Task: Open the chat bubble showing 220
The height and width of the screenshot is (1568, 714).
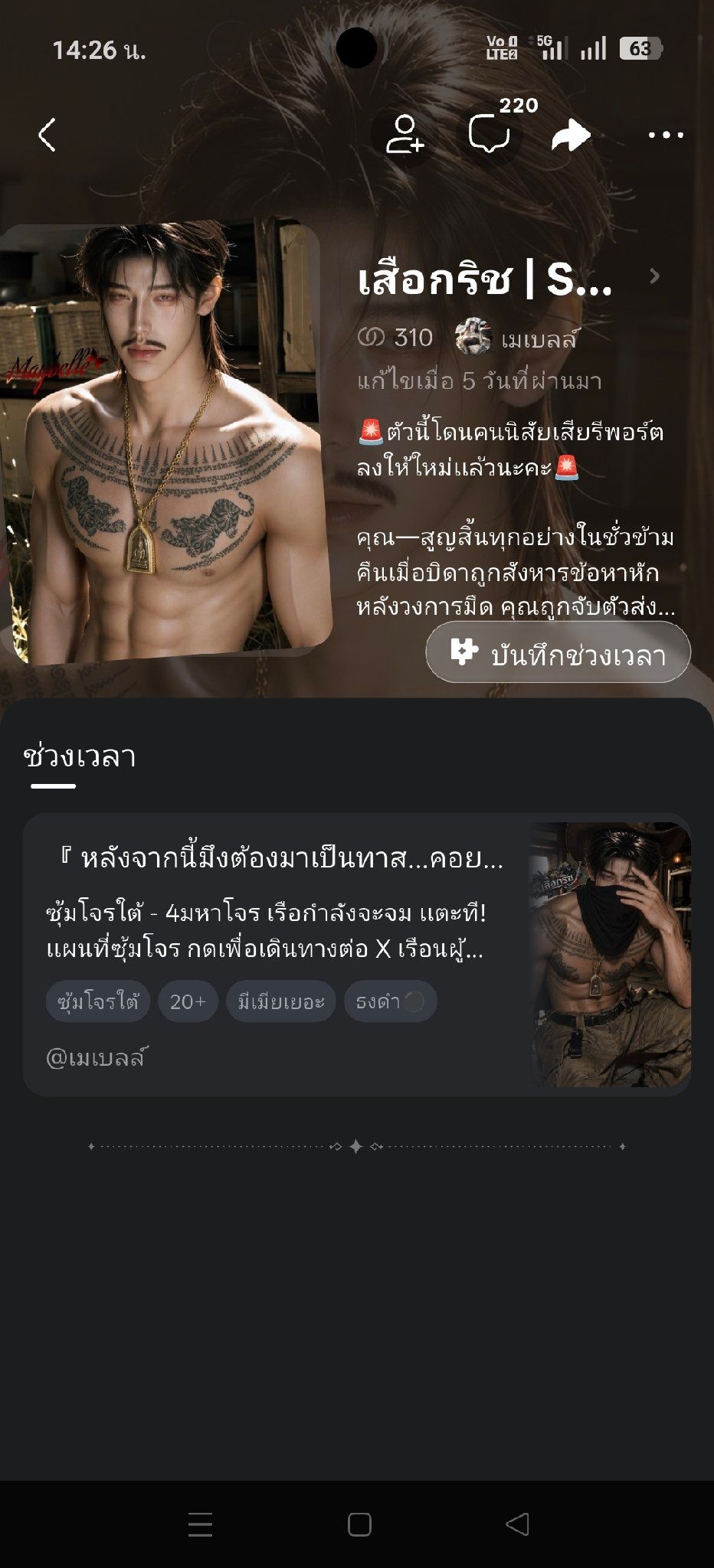Action: click(x=490, y=135)
